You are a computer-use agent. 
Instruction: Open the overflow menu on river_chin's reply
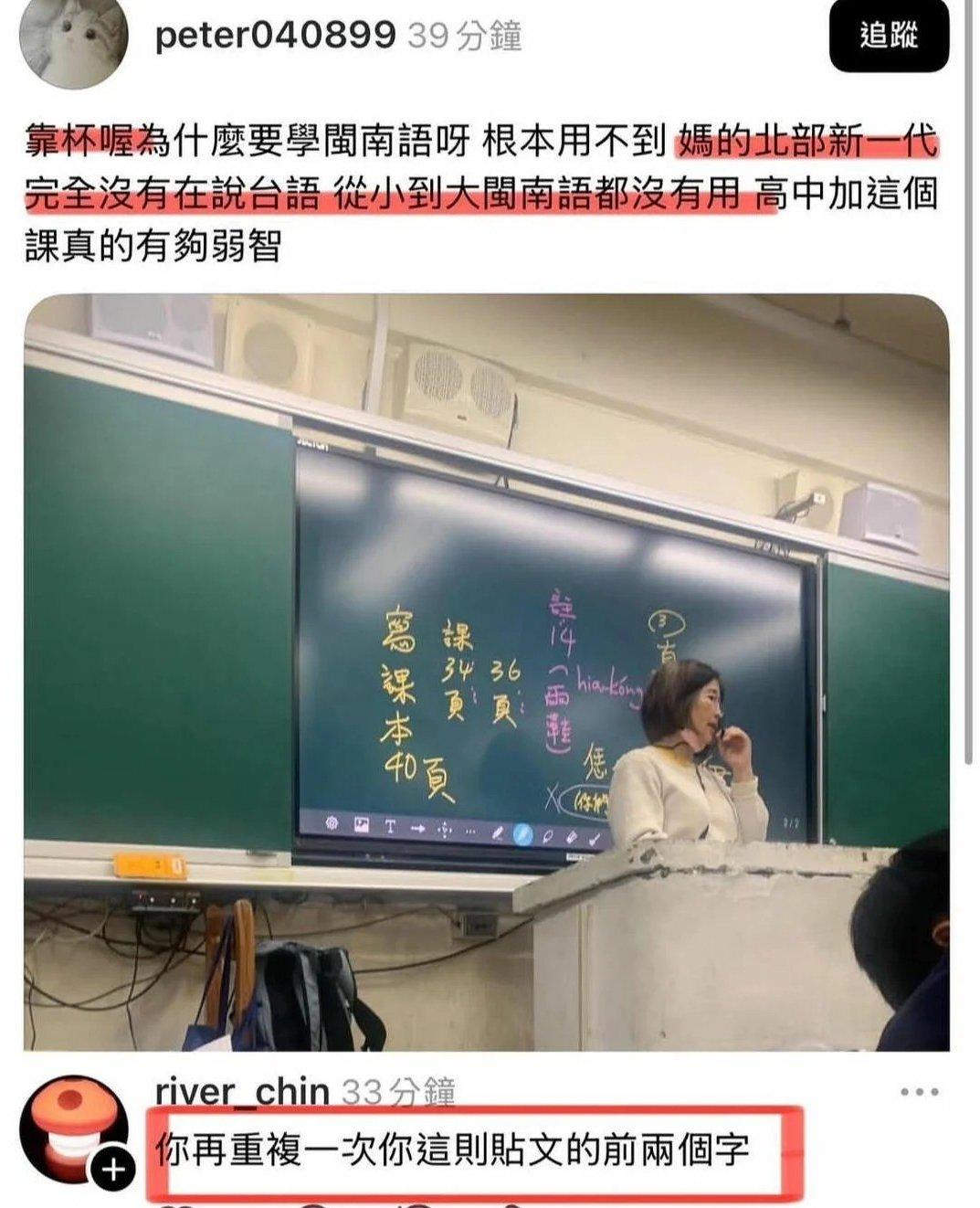tap(919, 1092)
